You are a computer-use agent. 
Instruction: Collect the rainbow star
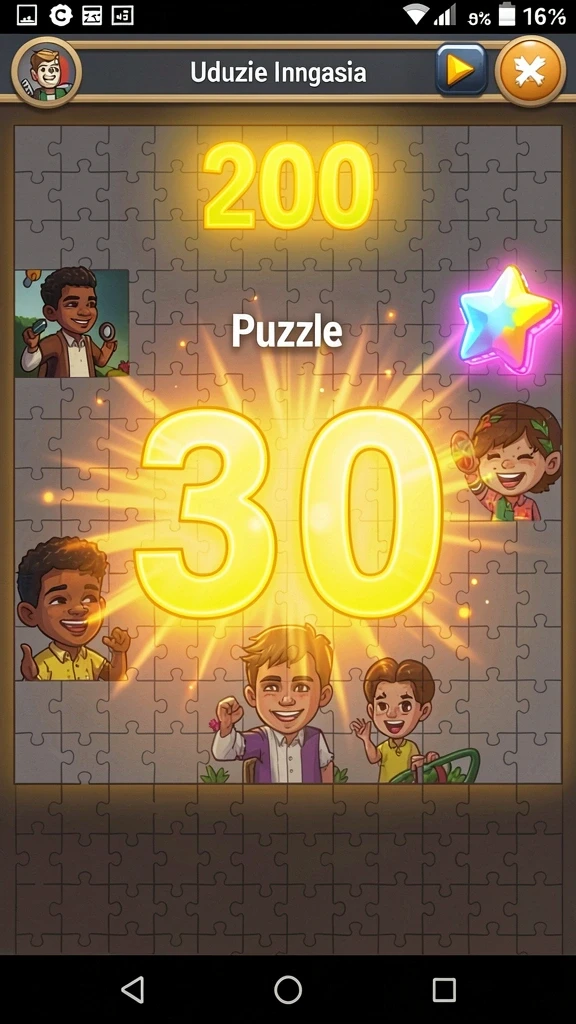click(509, 319)
